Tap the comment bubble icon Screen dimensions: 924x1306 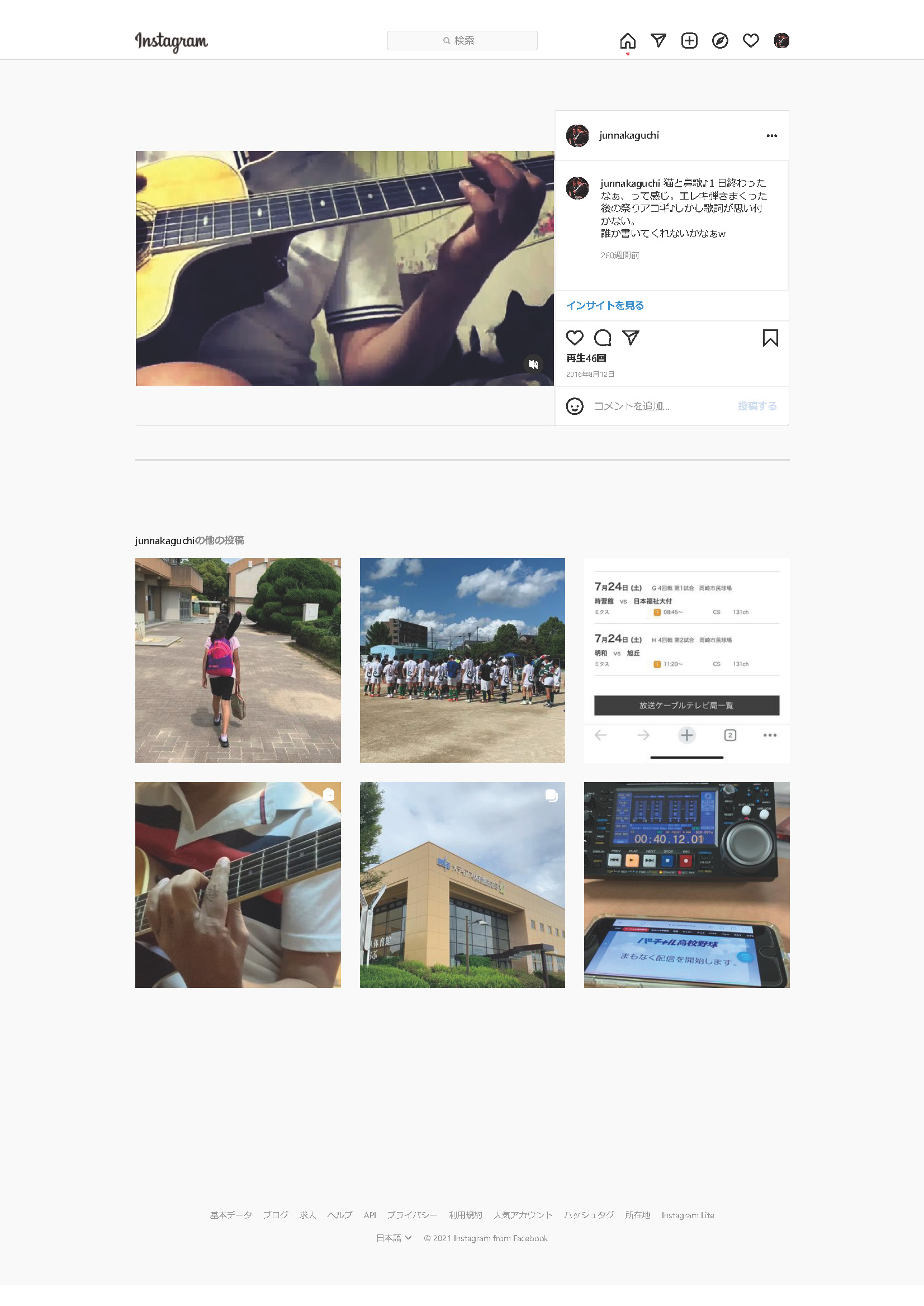point(602,338)
